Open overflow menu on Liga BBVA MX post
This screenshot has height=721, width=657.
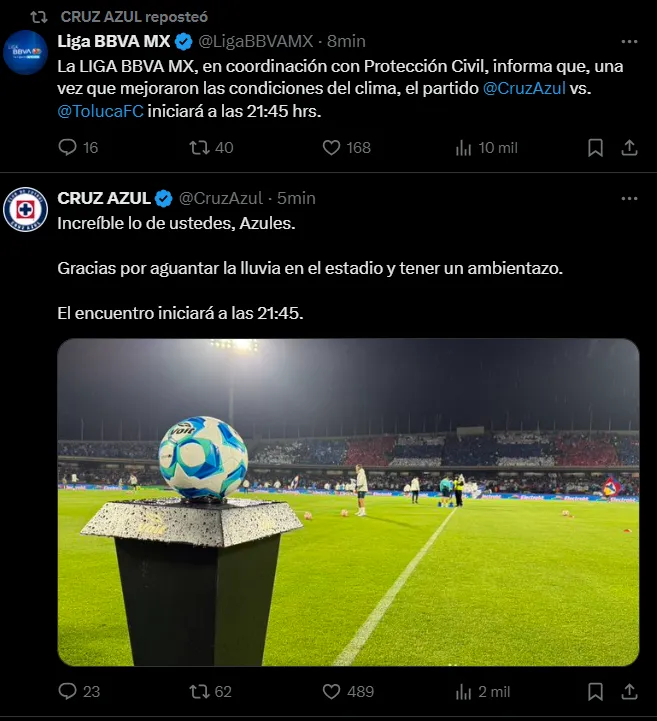[x=629, y=41]
